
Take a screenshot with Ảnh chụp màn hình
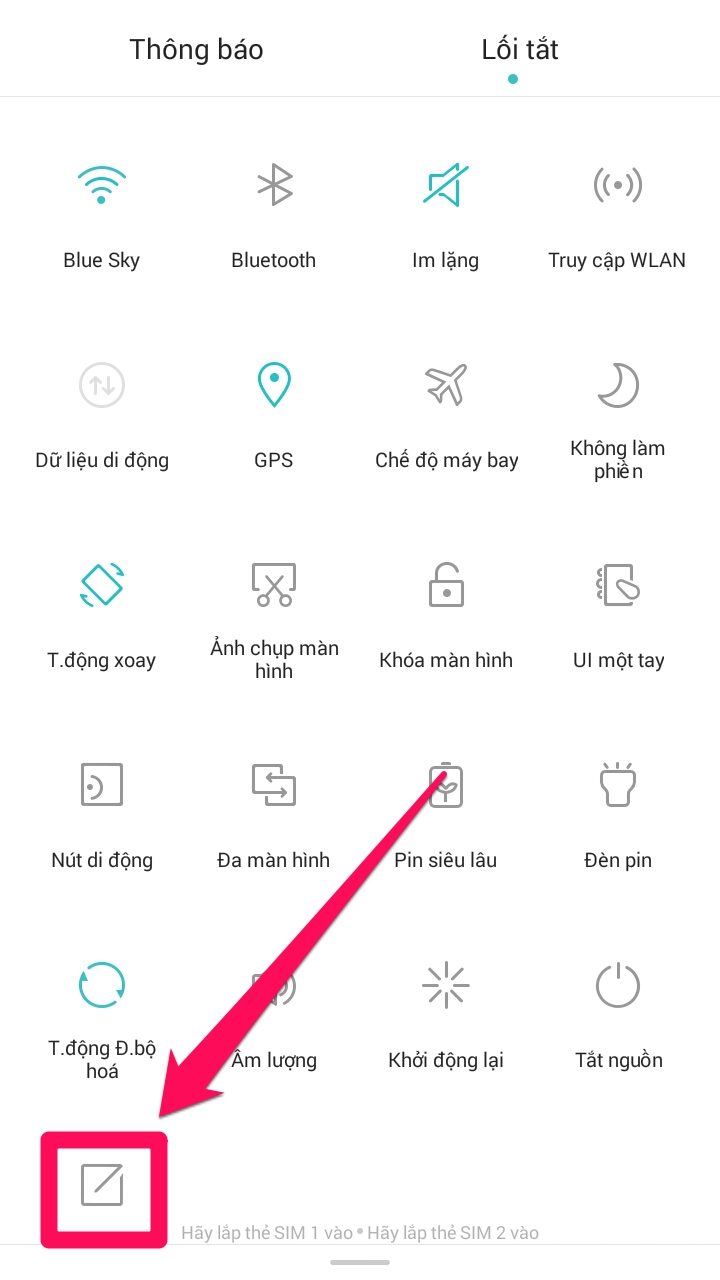[x=274, y=586]
